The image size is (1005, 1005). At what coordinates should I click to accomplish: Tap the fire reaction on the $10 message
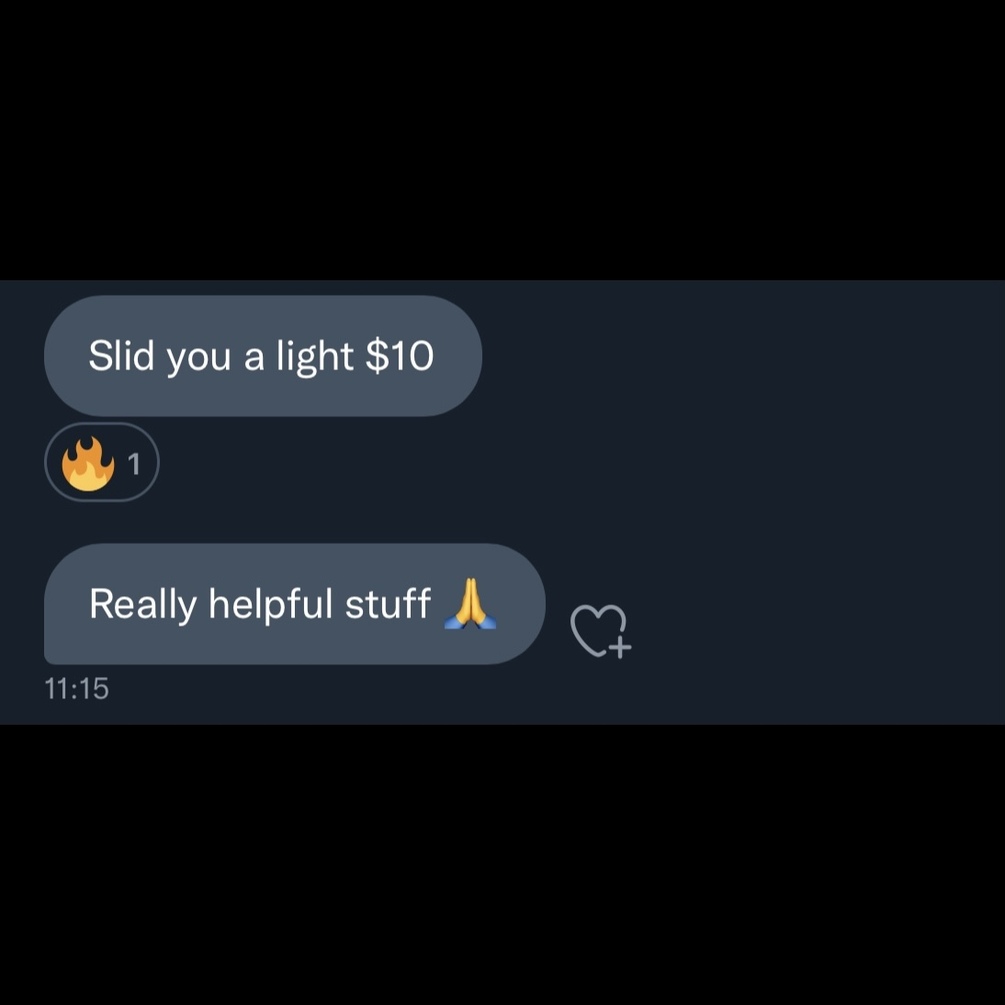pos(101,463)
